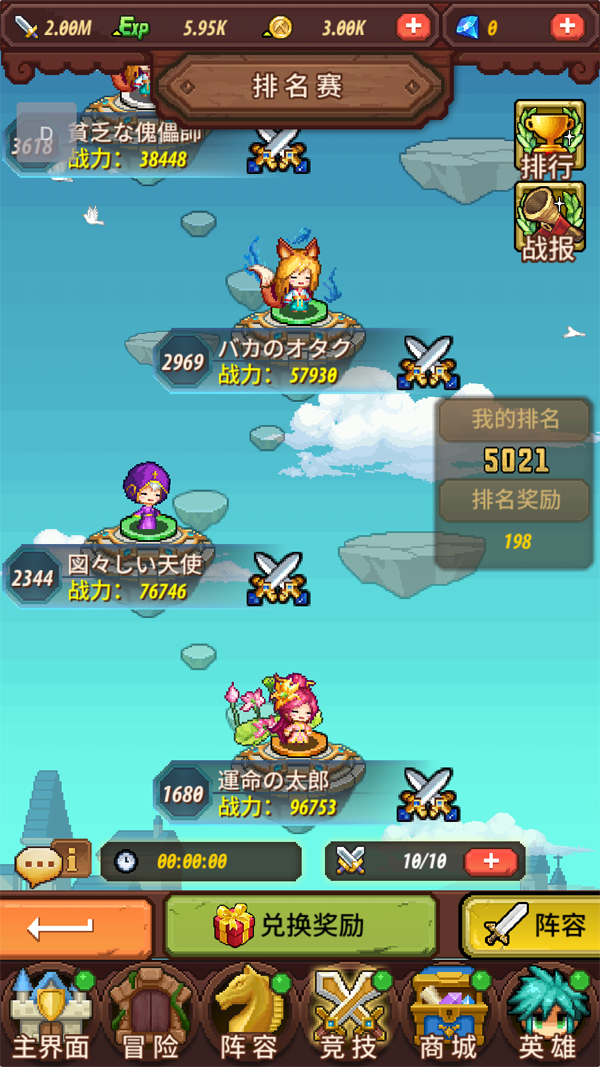Add more battle attempts with plus
Image resolution: width=600 pixels, height=1067 pixels.
point(490,861)
